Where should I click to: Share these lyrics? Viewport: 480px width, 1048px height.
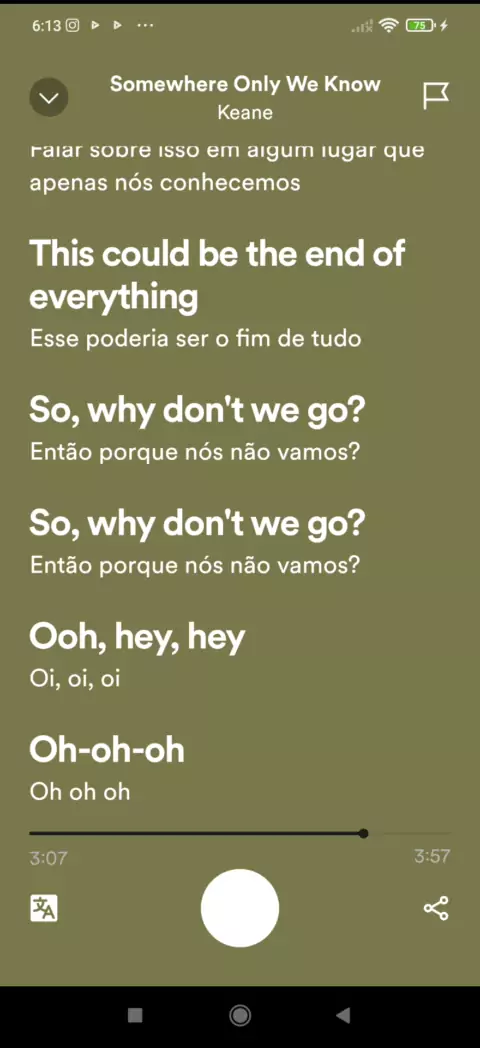(437, 908)
